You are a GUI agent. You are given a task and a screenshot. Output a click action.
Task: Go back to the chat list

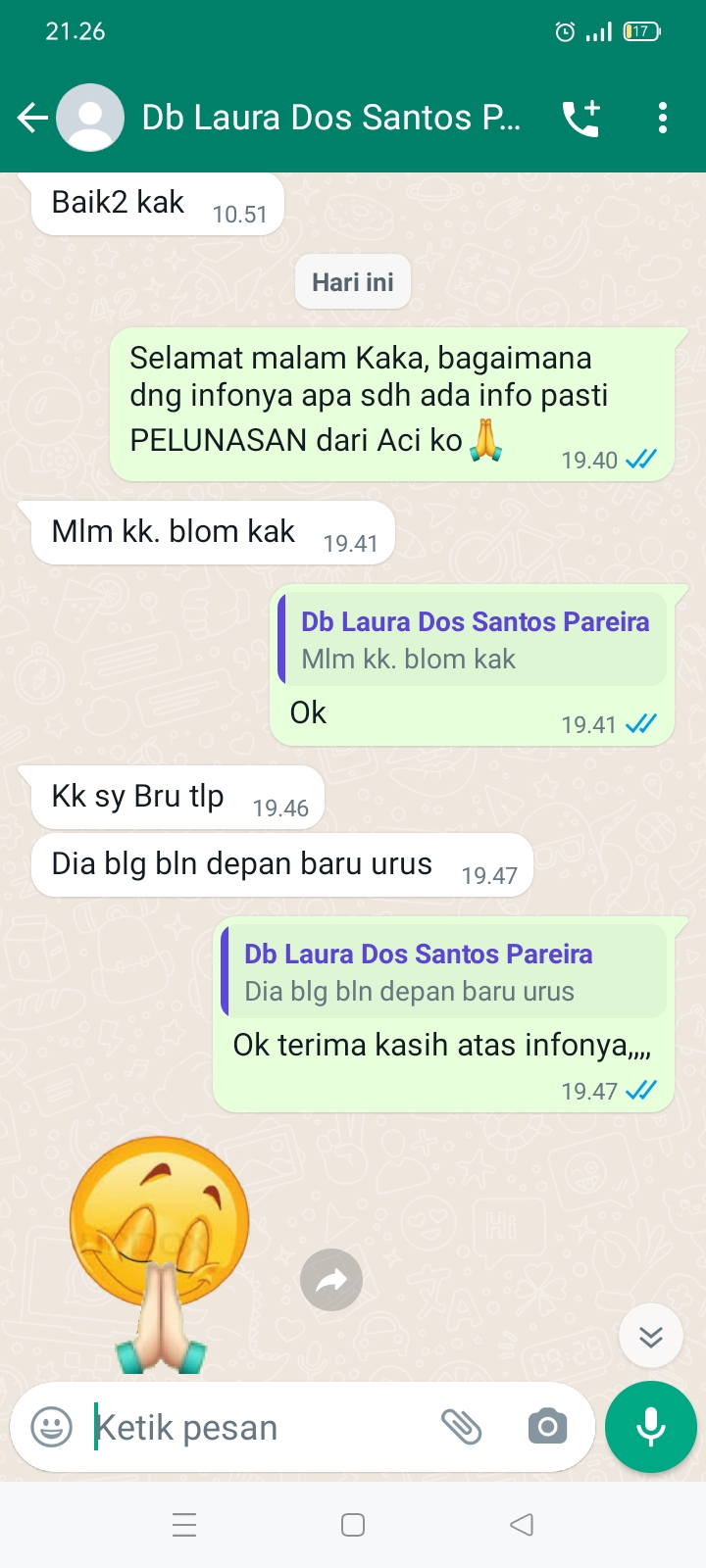coord(32,118)
